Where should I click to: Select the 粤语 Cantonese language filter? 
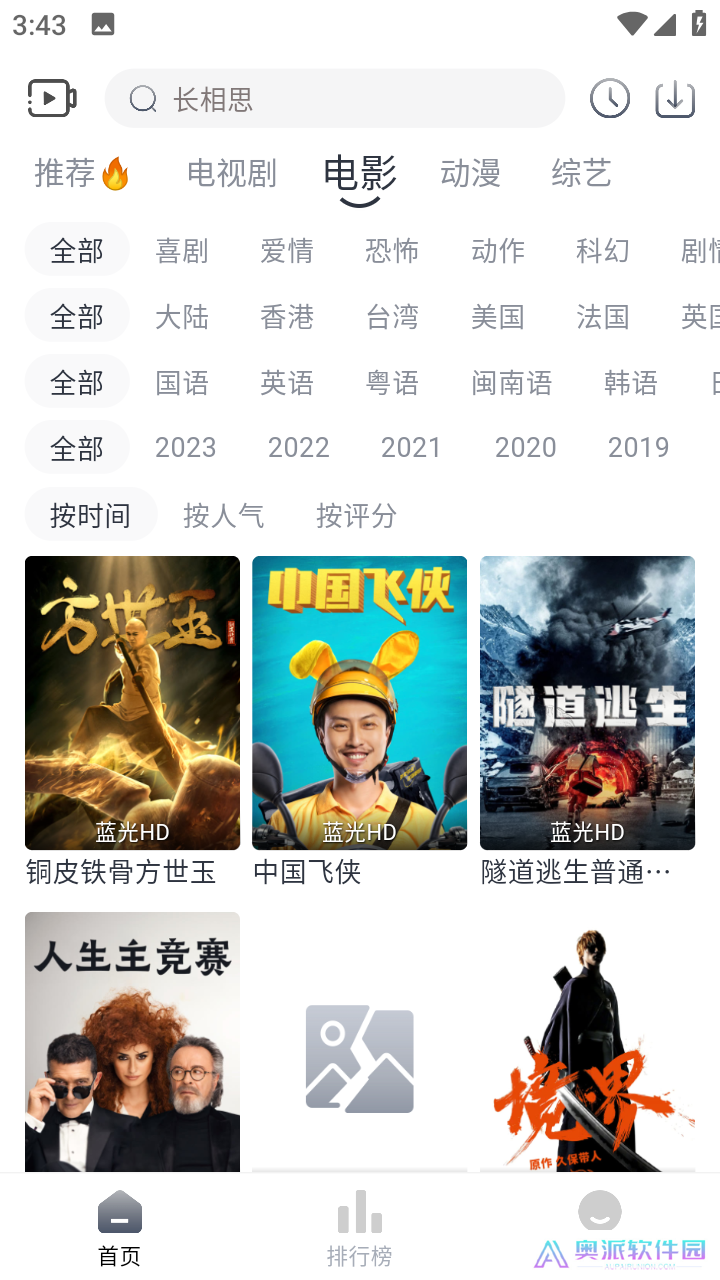pos(392,383)
